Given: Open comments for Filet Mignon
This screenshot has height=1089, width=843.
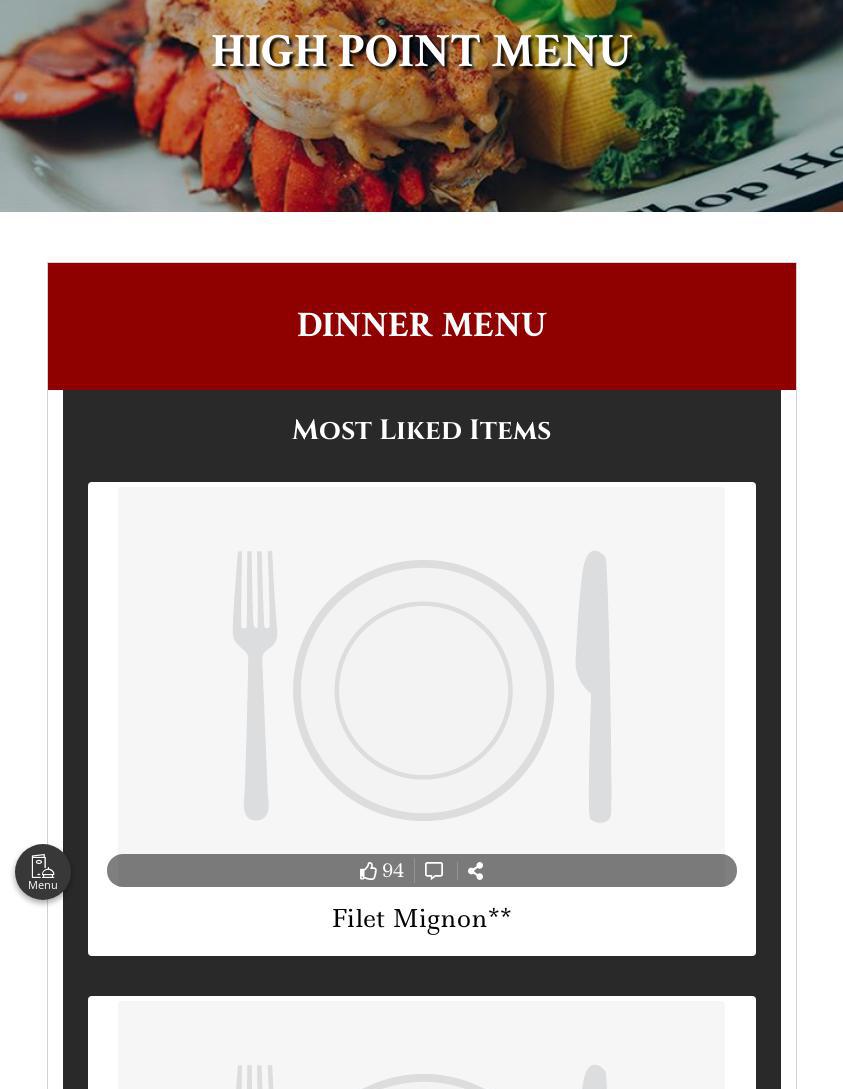Looking at the screenshot, I should 434,871.
